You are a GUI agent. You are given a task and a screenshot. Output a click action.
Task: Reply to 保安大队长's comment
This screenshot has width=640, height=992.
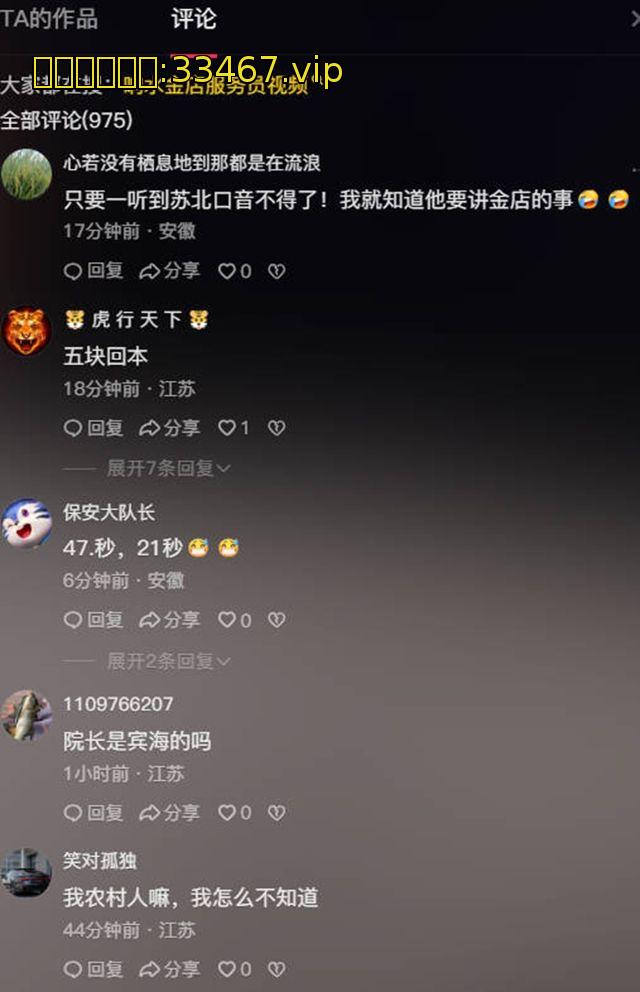click(x=93, y=620)
